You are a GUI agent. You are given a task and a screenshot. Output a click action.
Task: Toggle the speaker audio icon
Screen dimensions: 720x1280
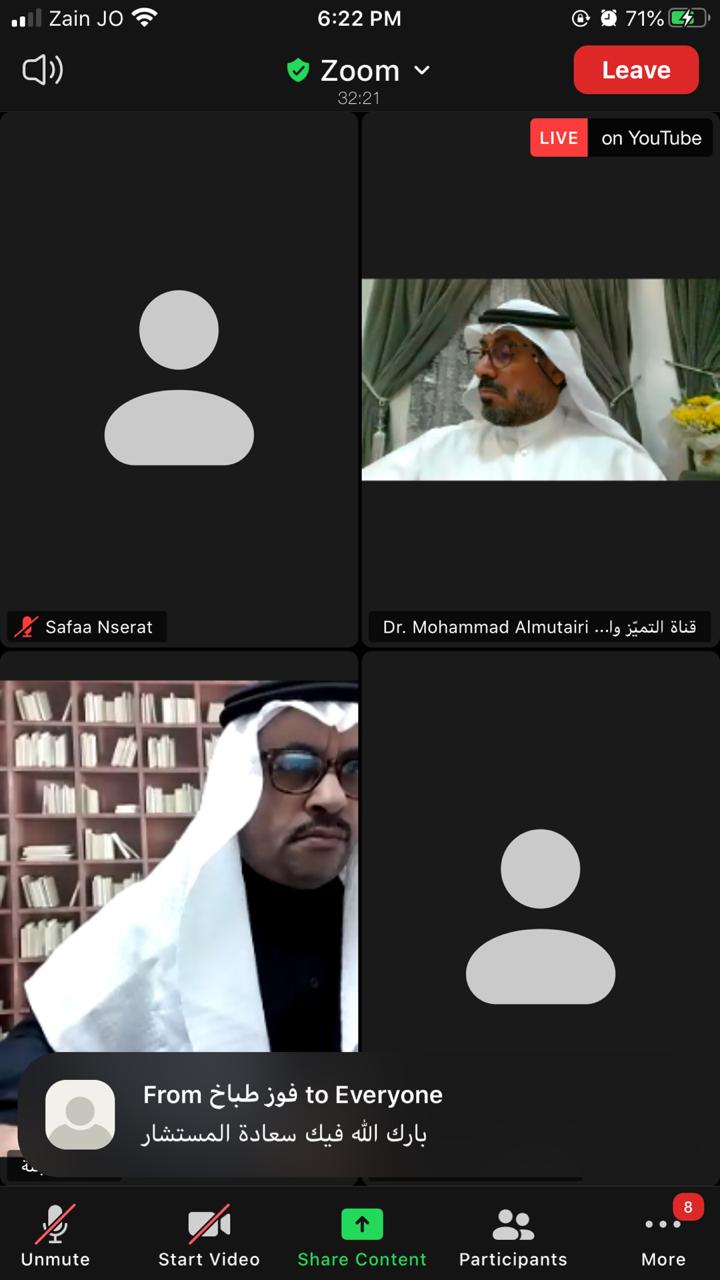[43, 70]
